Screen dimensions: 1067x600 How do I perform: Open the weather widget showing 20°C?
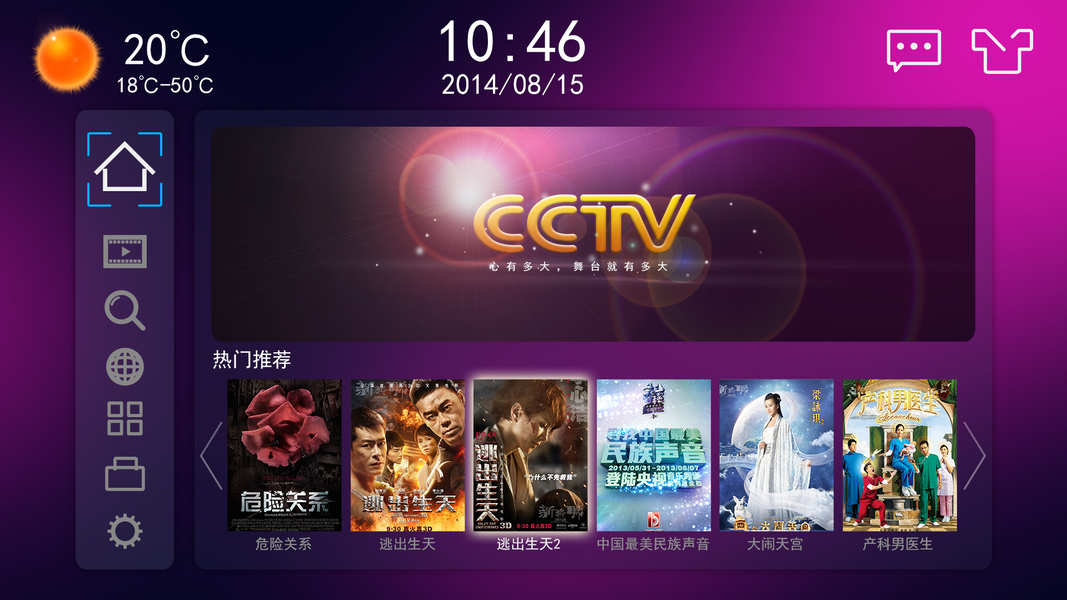tap(124, 61)
